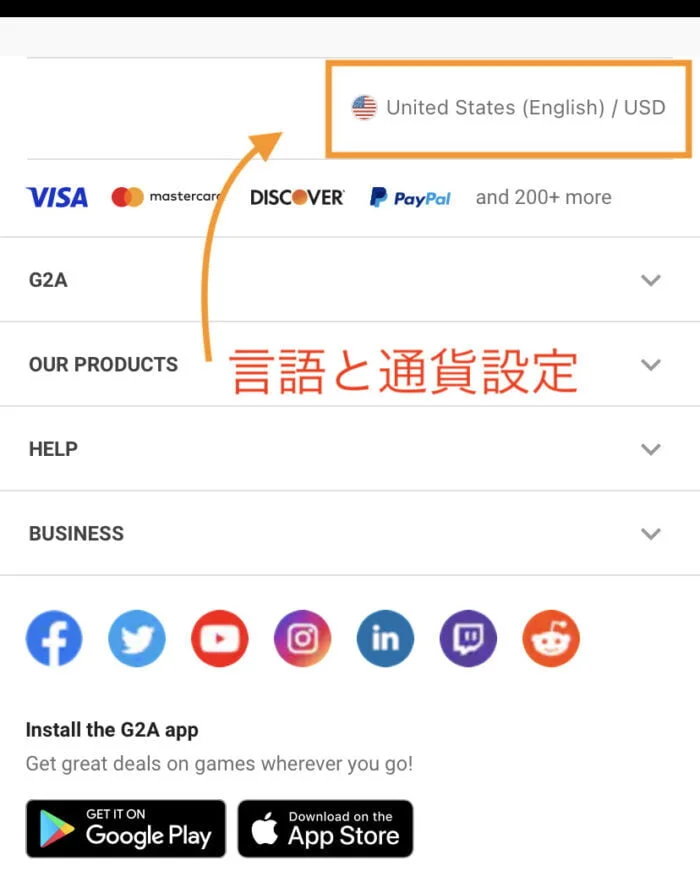This screenshot has width=700, height=878.
Task: Open G2A's Instagram profile
Action: 302,639
